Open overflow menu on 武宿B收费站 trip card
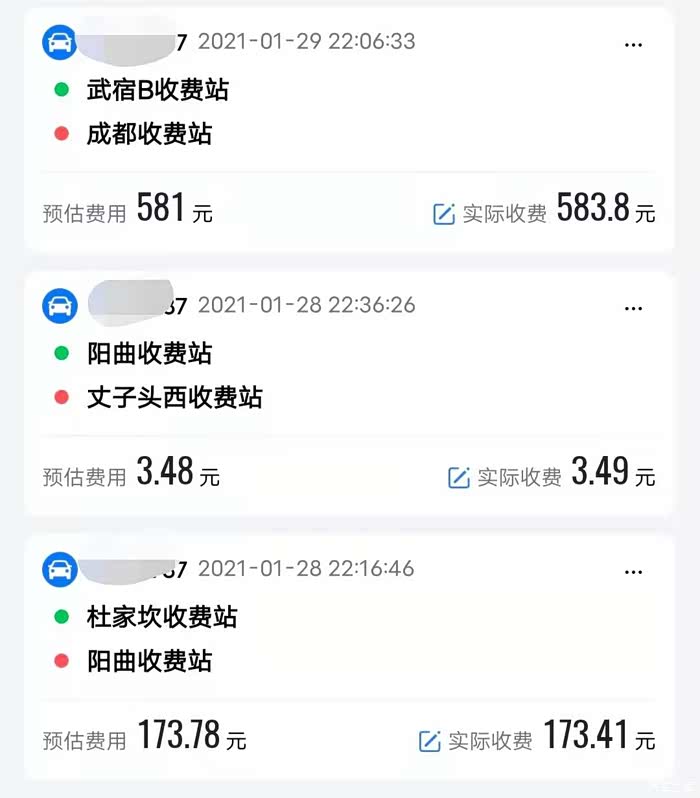 tap(633, 45)
